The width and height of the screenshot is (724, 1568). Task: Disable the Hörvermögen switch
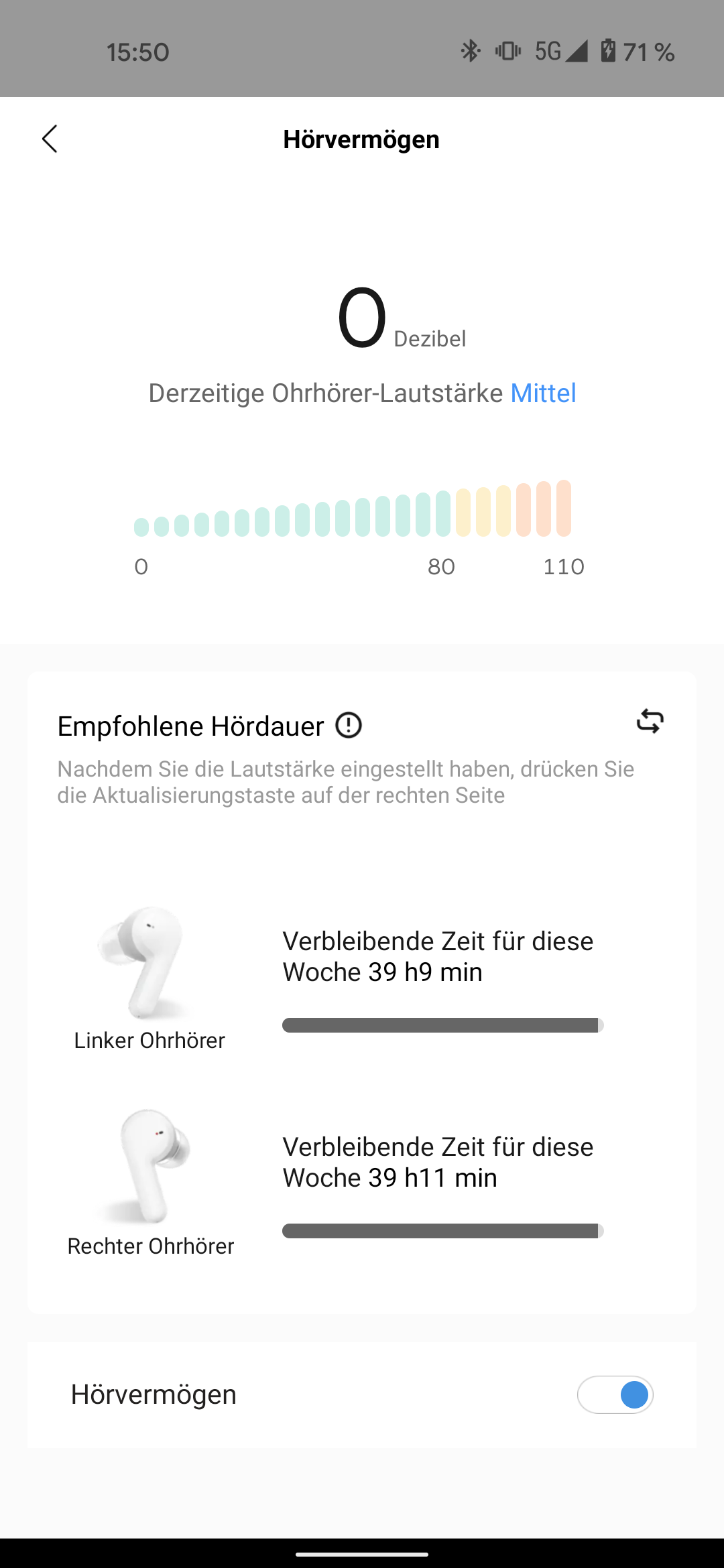615,1394
